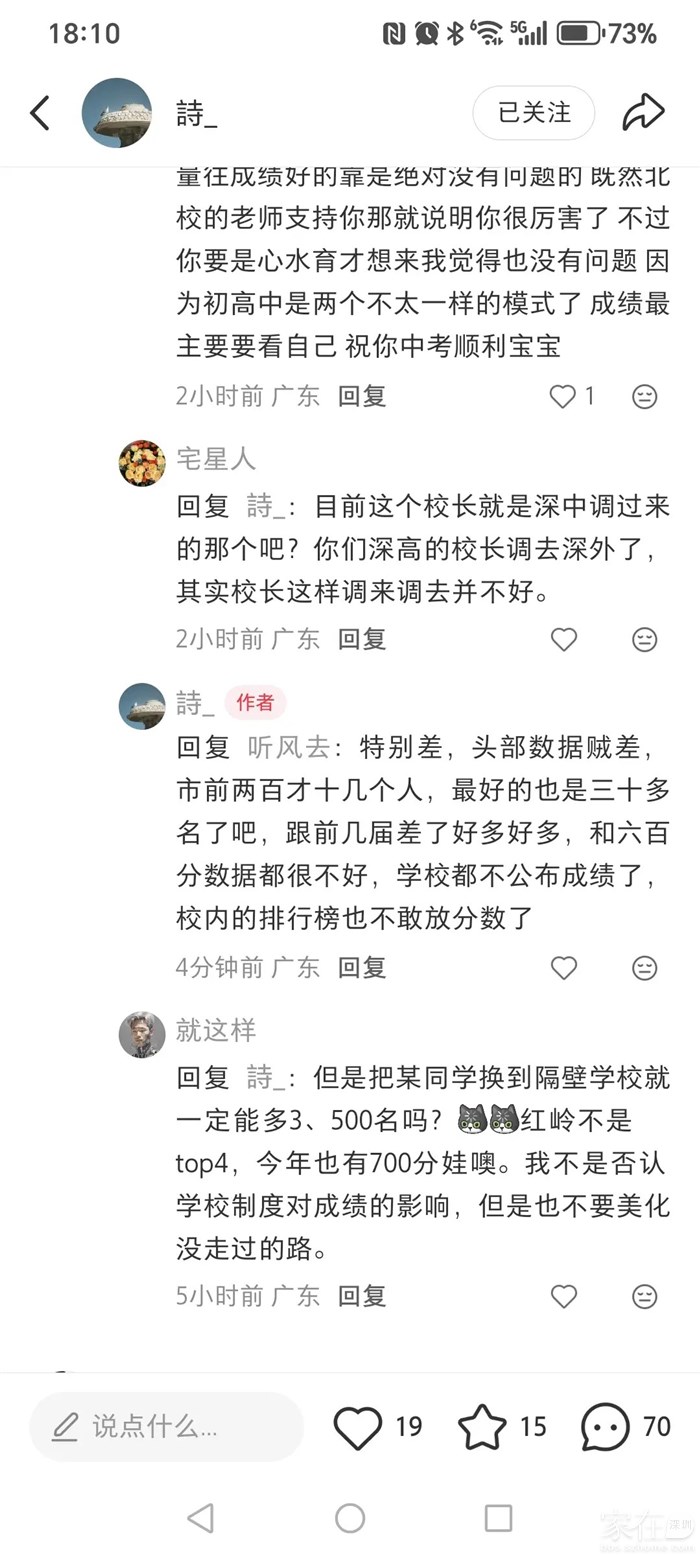
Task: Open 就这样's profile avatar
Action: click(x=142, y=1034)
